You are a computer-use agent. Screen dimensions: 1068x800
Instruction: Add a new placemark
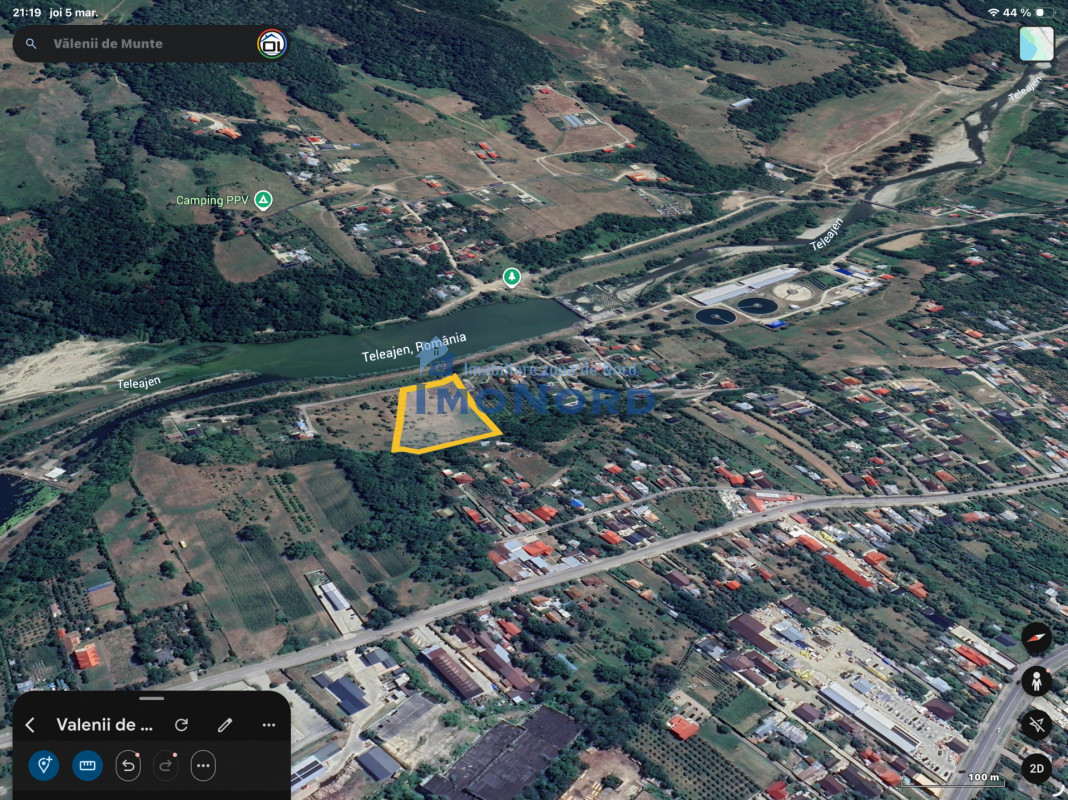[x=43, y=767]
